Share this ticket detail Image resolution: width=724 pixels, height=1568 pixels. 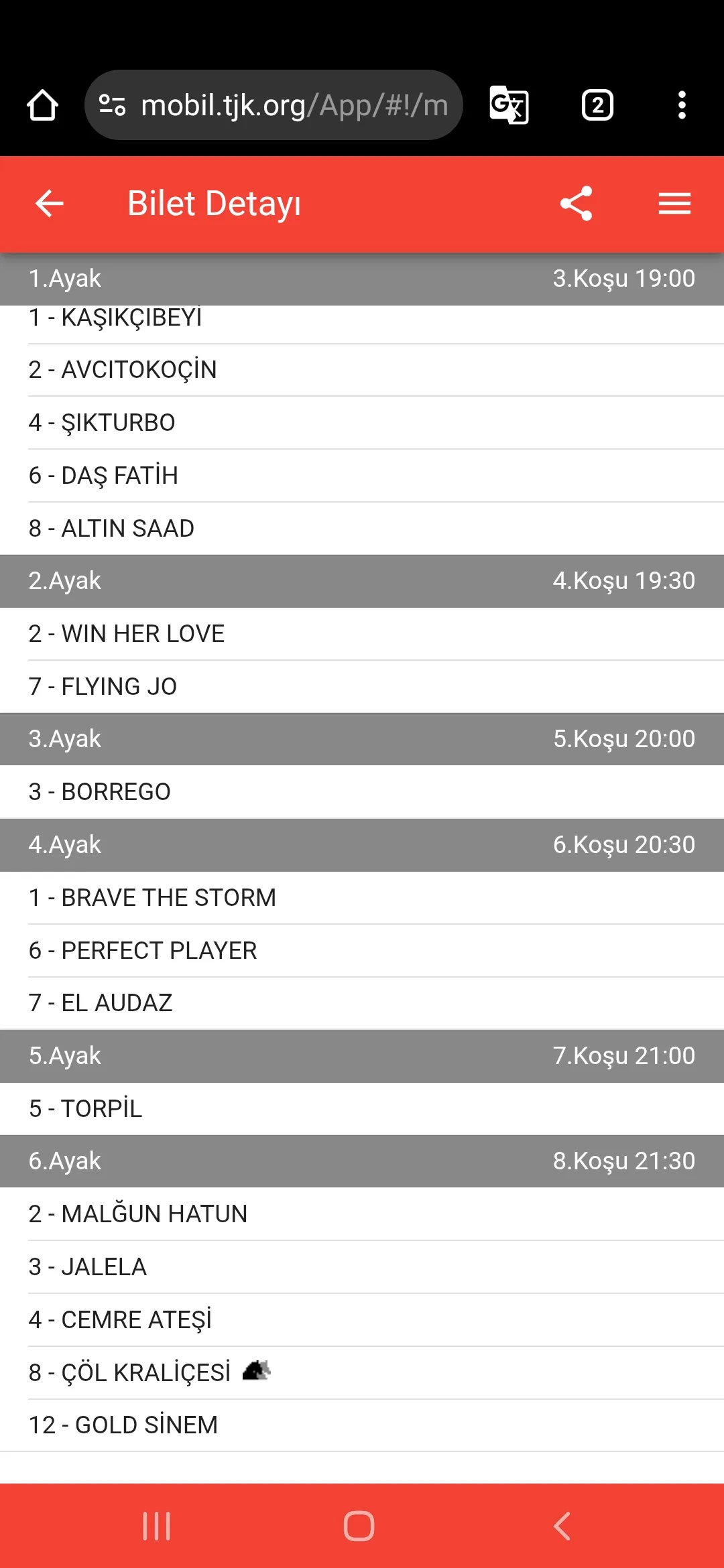[576, 204]
